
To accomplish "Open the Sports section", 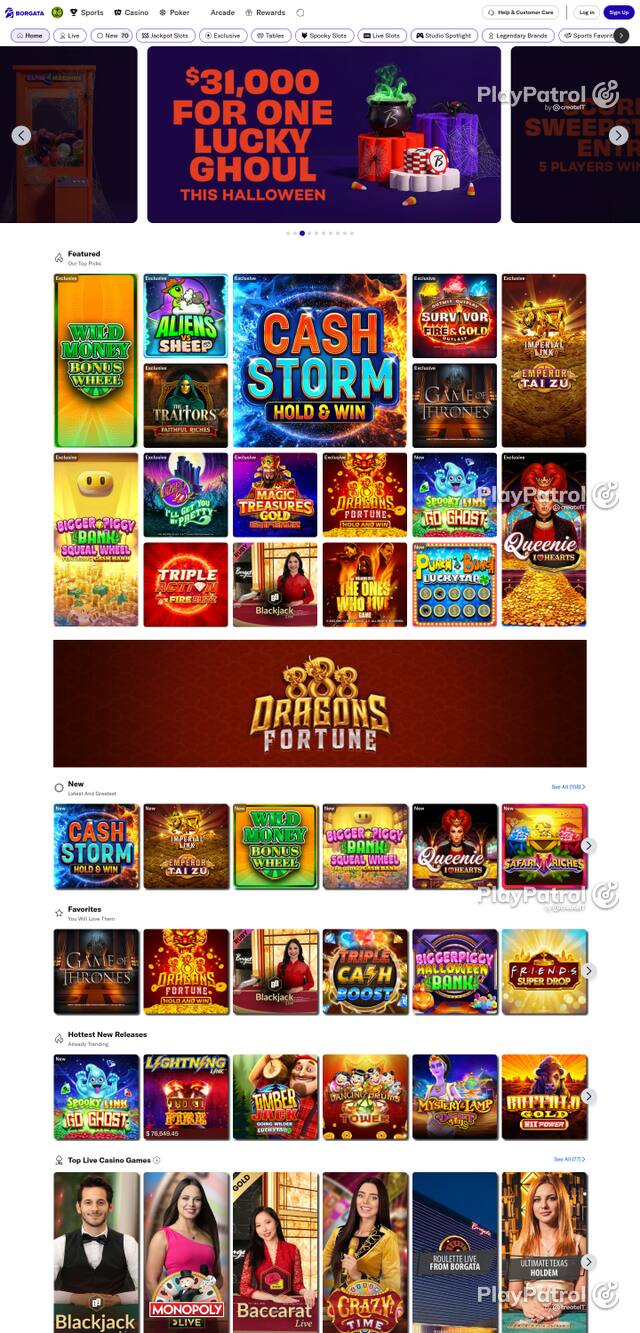I will [x=86, y=13].
